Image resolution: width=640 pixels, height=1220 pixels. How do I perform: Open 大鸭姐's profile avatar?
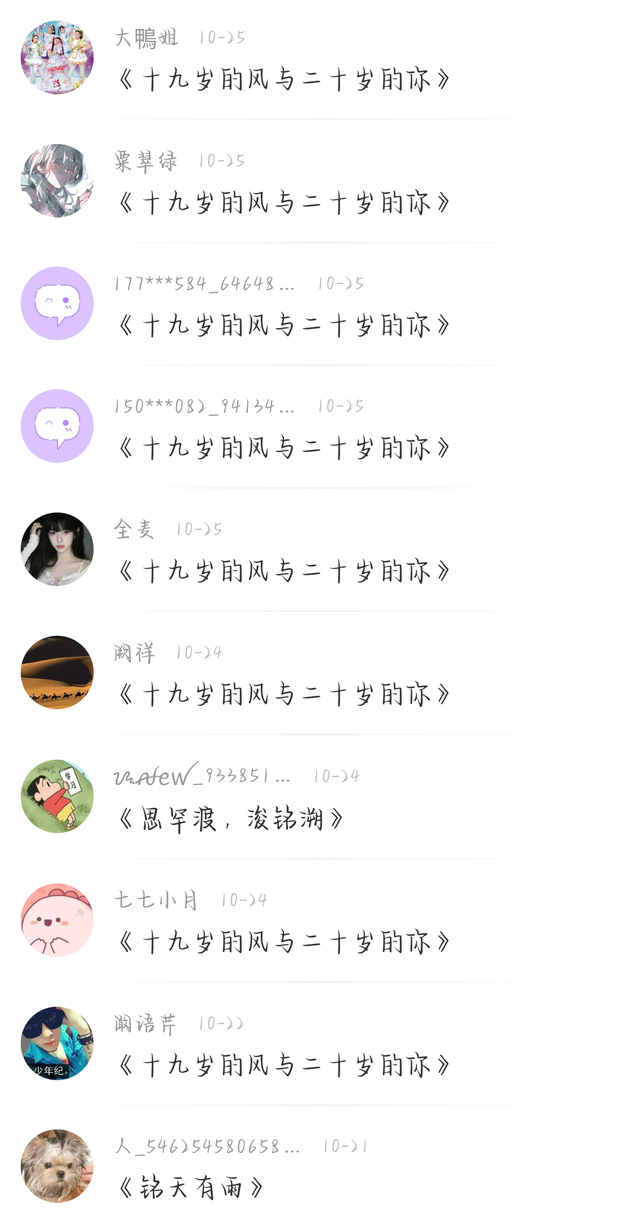57,58
